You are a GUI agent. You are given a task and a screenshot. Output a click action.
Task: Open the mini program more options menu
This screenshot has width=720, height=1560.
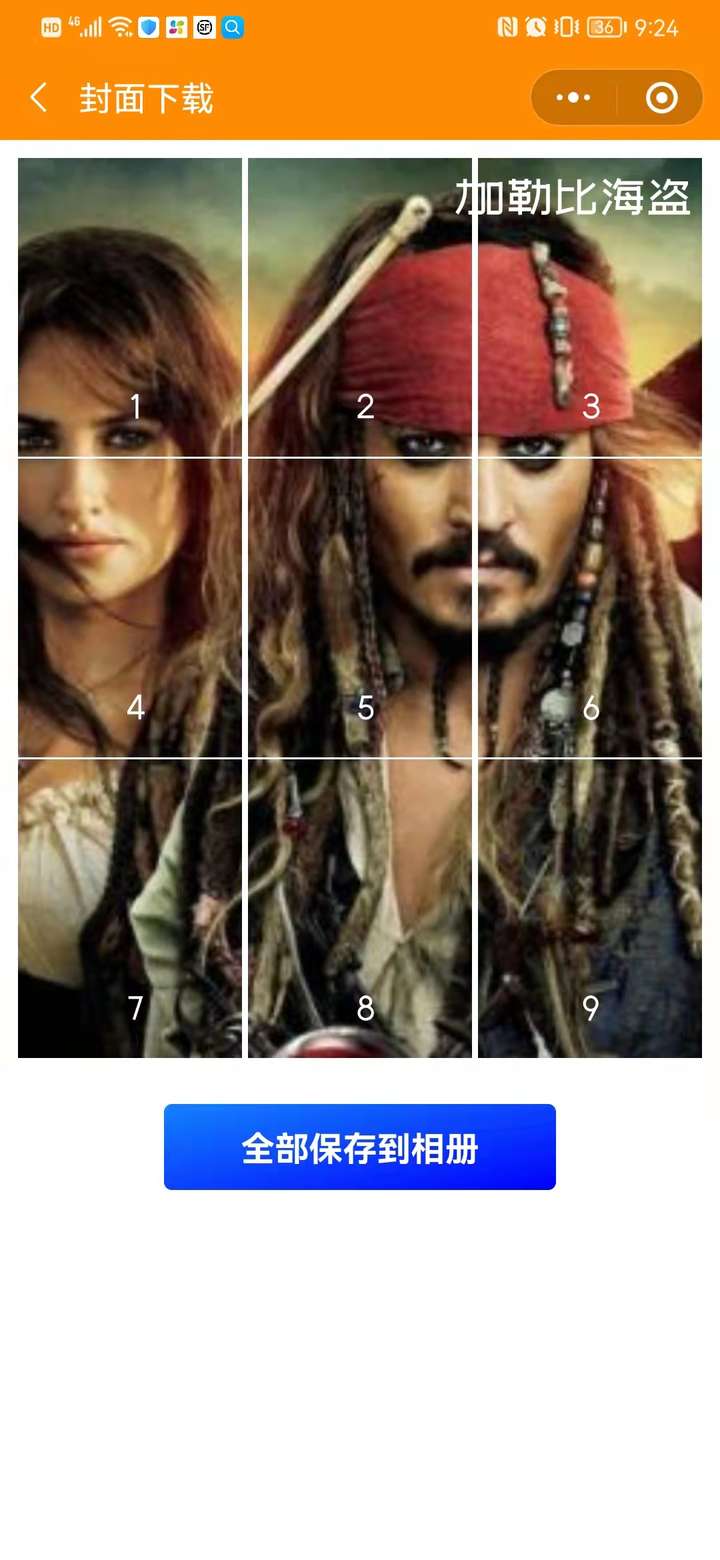click(x=573, y=98)
